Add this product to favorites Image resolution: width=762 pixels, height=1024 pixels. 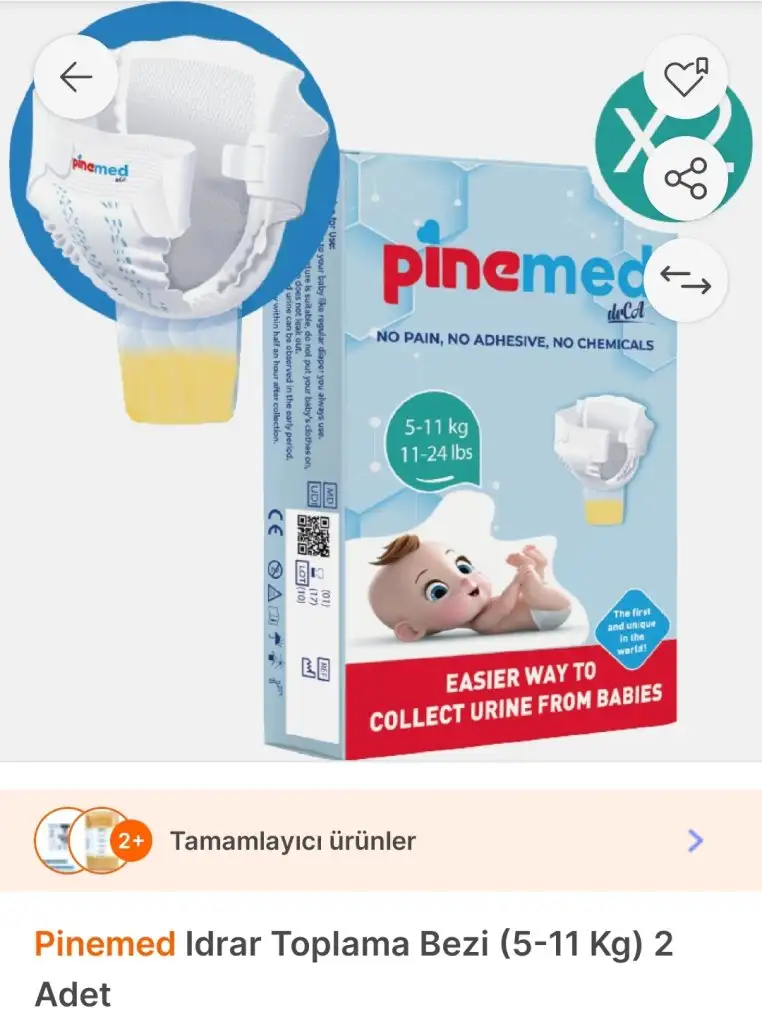tap(686, 78)
